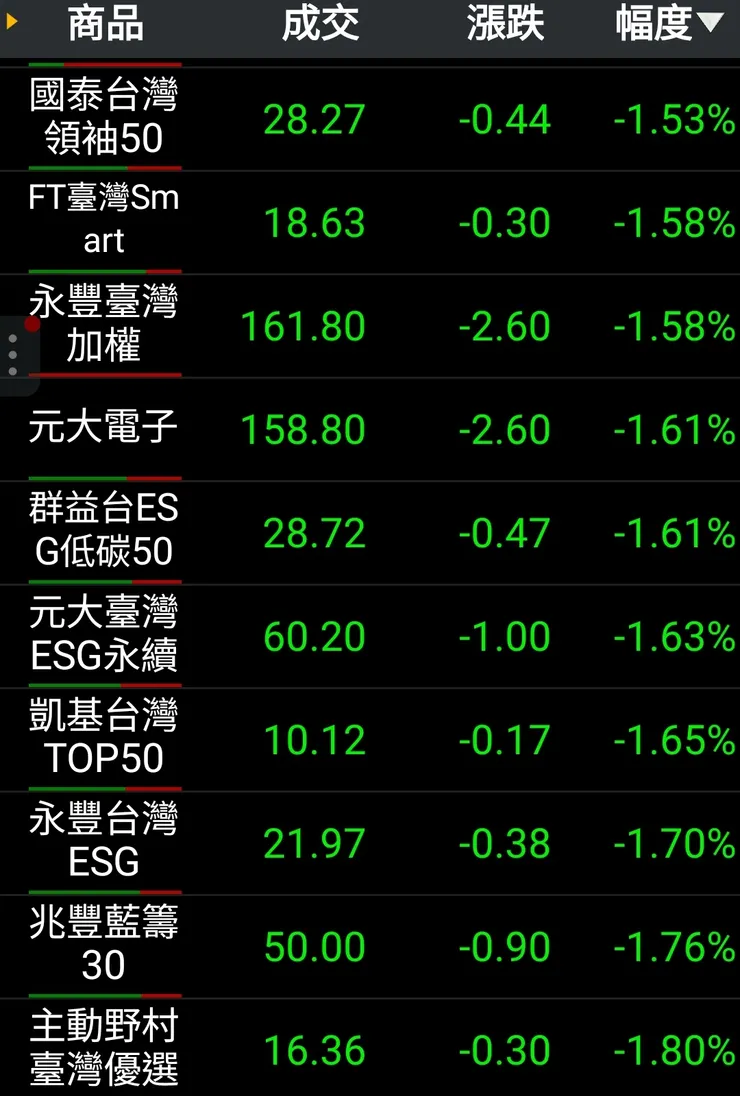View 兆豐藍籌30 details
Screen dimensions: 740x1096
coord(104,945)
